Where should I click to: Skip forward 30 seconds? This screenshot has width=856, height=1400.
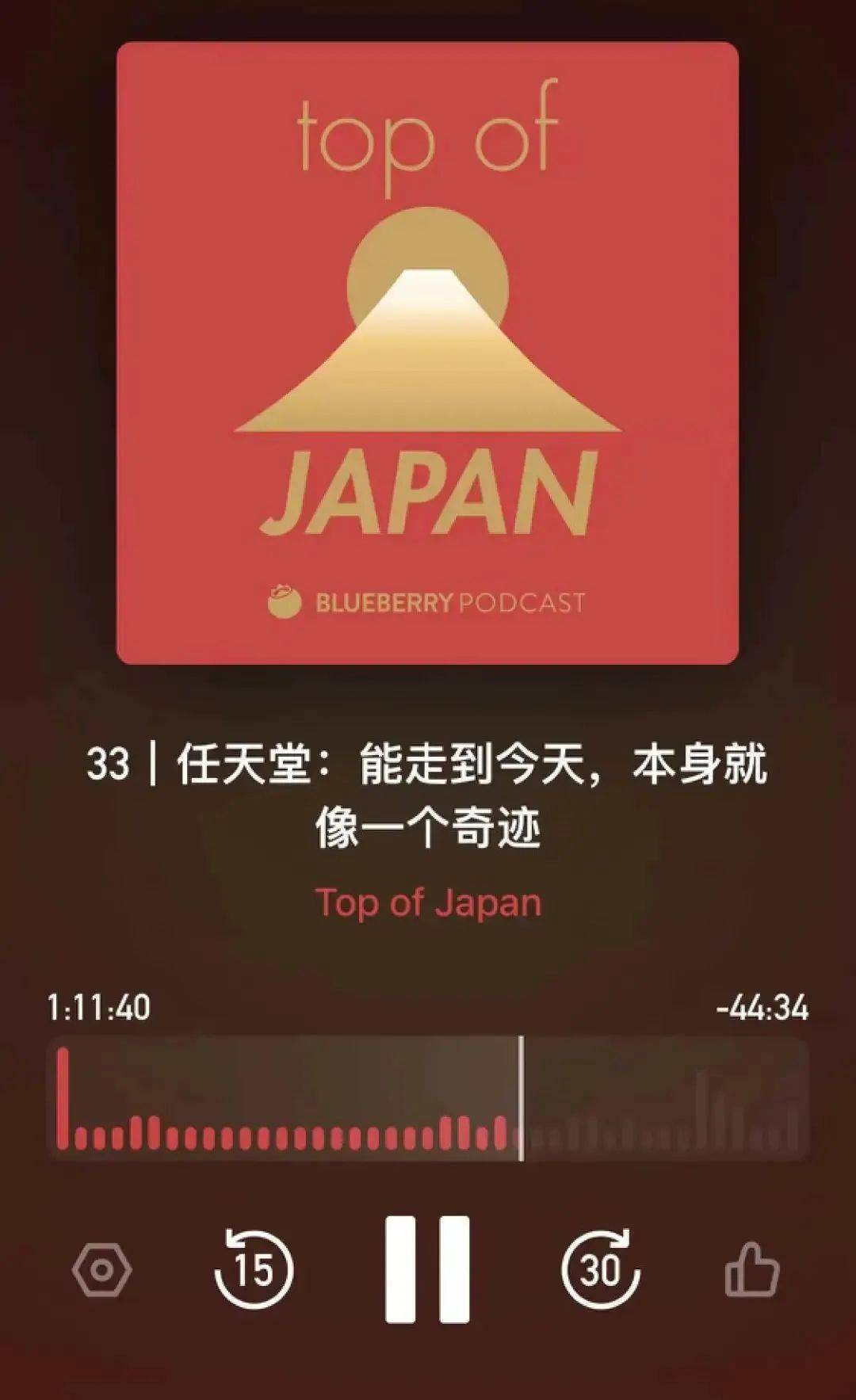coord(600,1269)
